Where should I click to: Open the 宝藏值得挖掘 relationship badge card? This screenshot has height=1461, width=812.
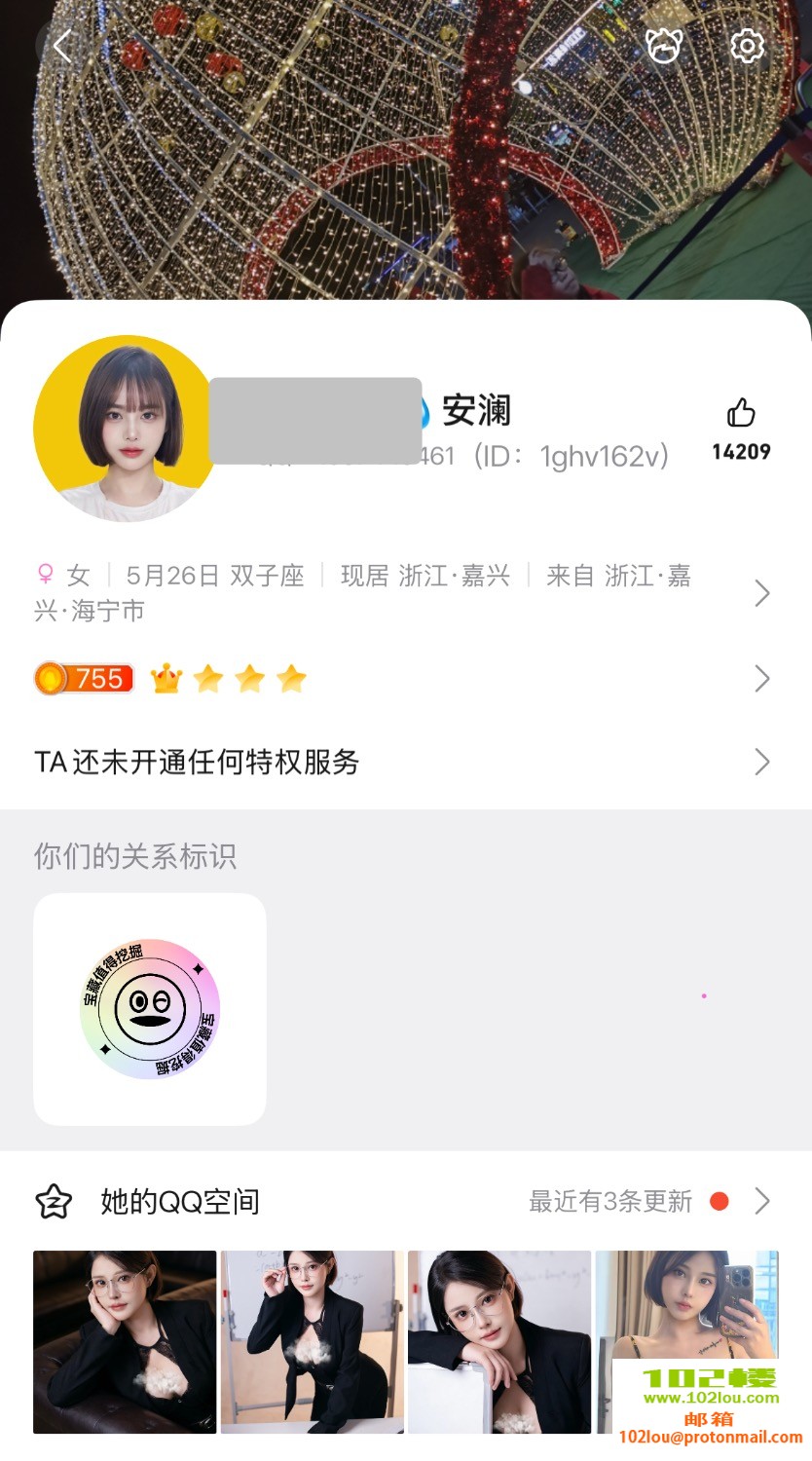(x=150, y=1009)
